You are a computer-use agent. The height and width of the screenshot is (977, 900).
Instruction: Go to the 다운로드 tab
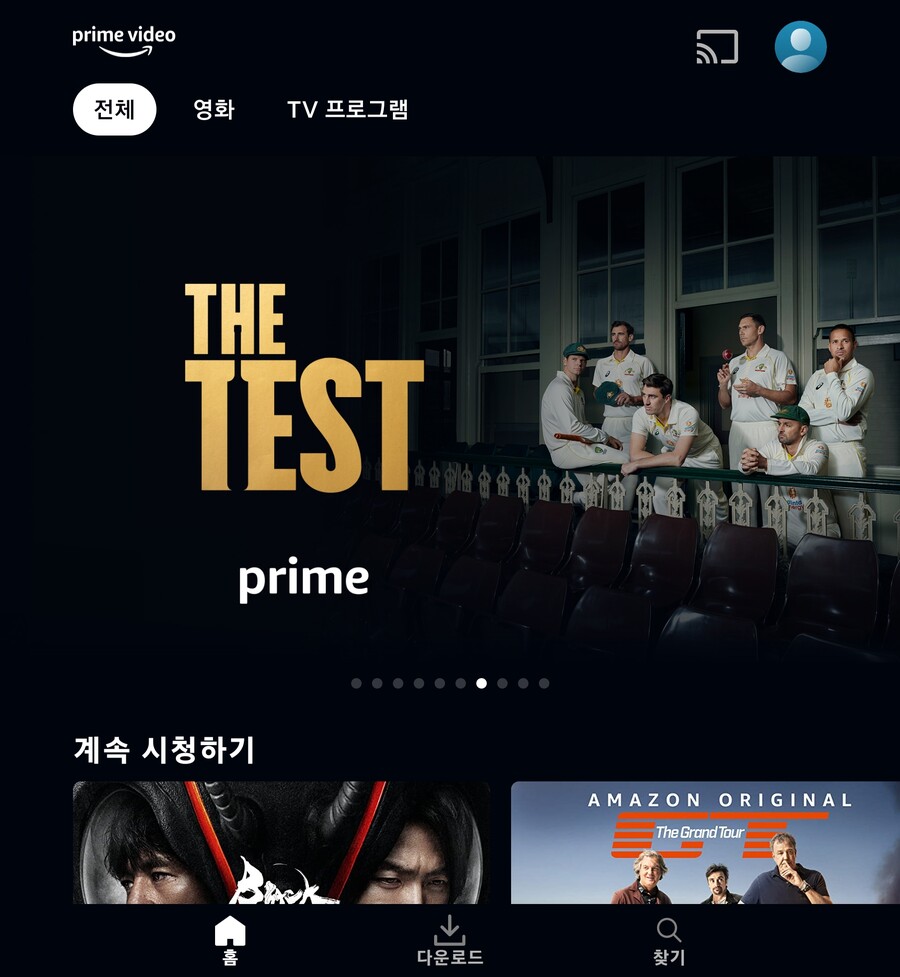click(450, 941)
